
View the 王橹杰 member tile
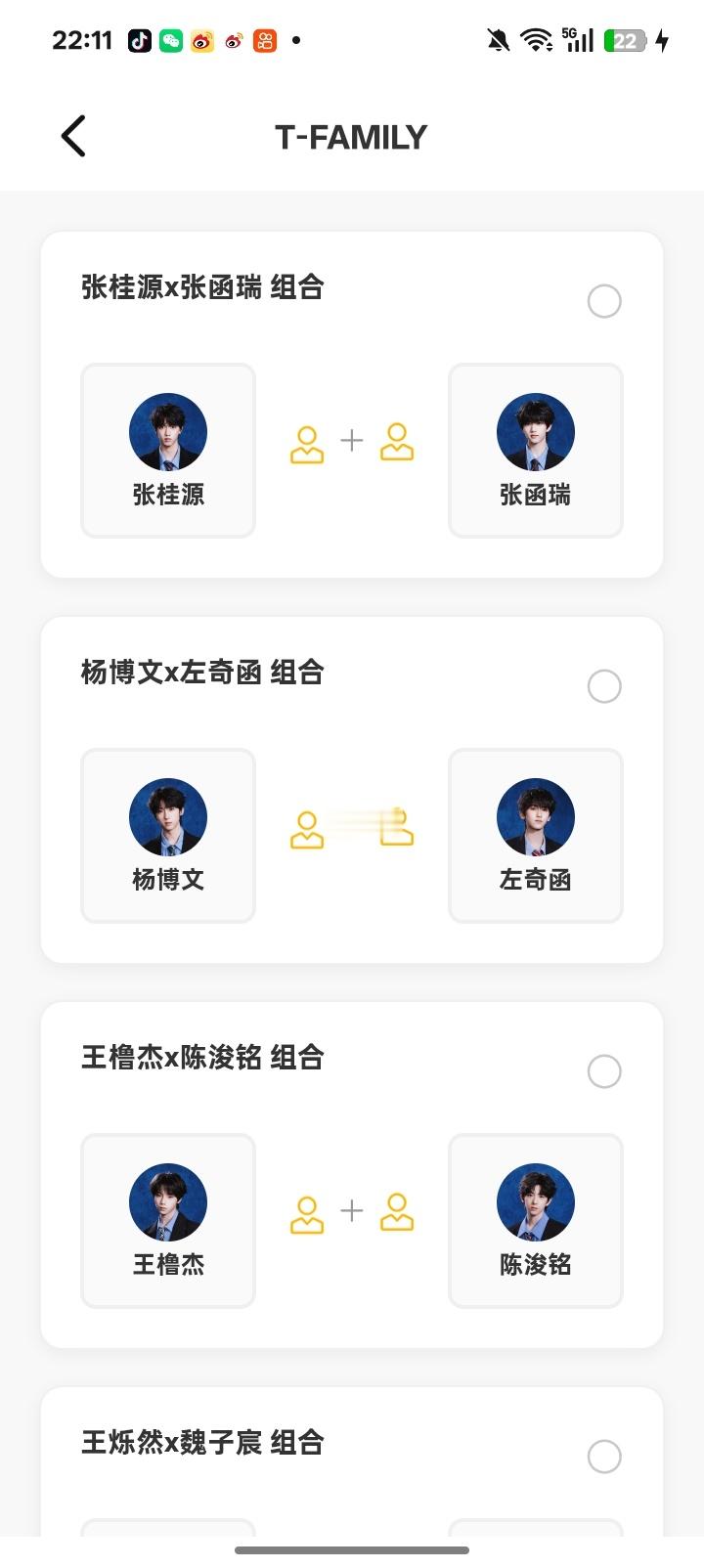[168, 1221]
